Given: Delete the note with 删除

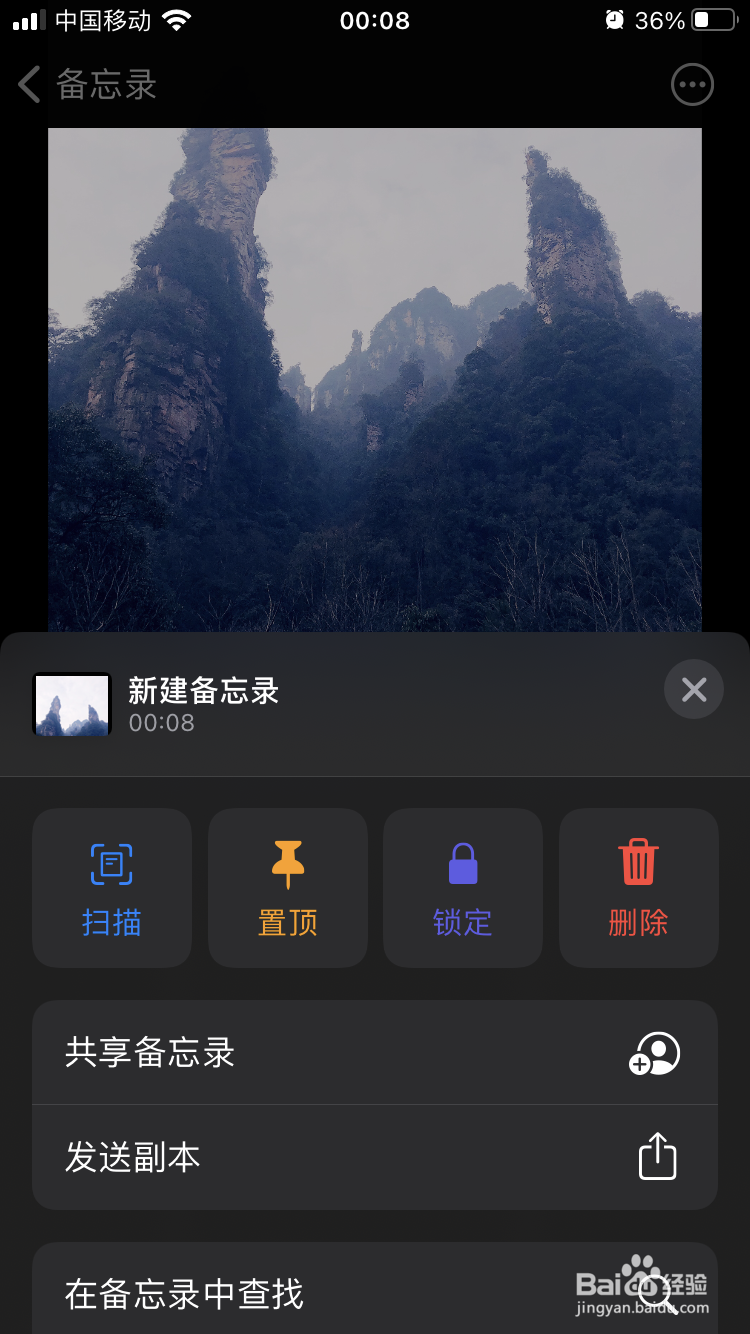Looking at the screenshot, I should tap(638, 888).
